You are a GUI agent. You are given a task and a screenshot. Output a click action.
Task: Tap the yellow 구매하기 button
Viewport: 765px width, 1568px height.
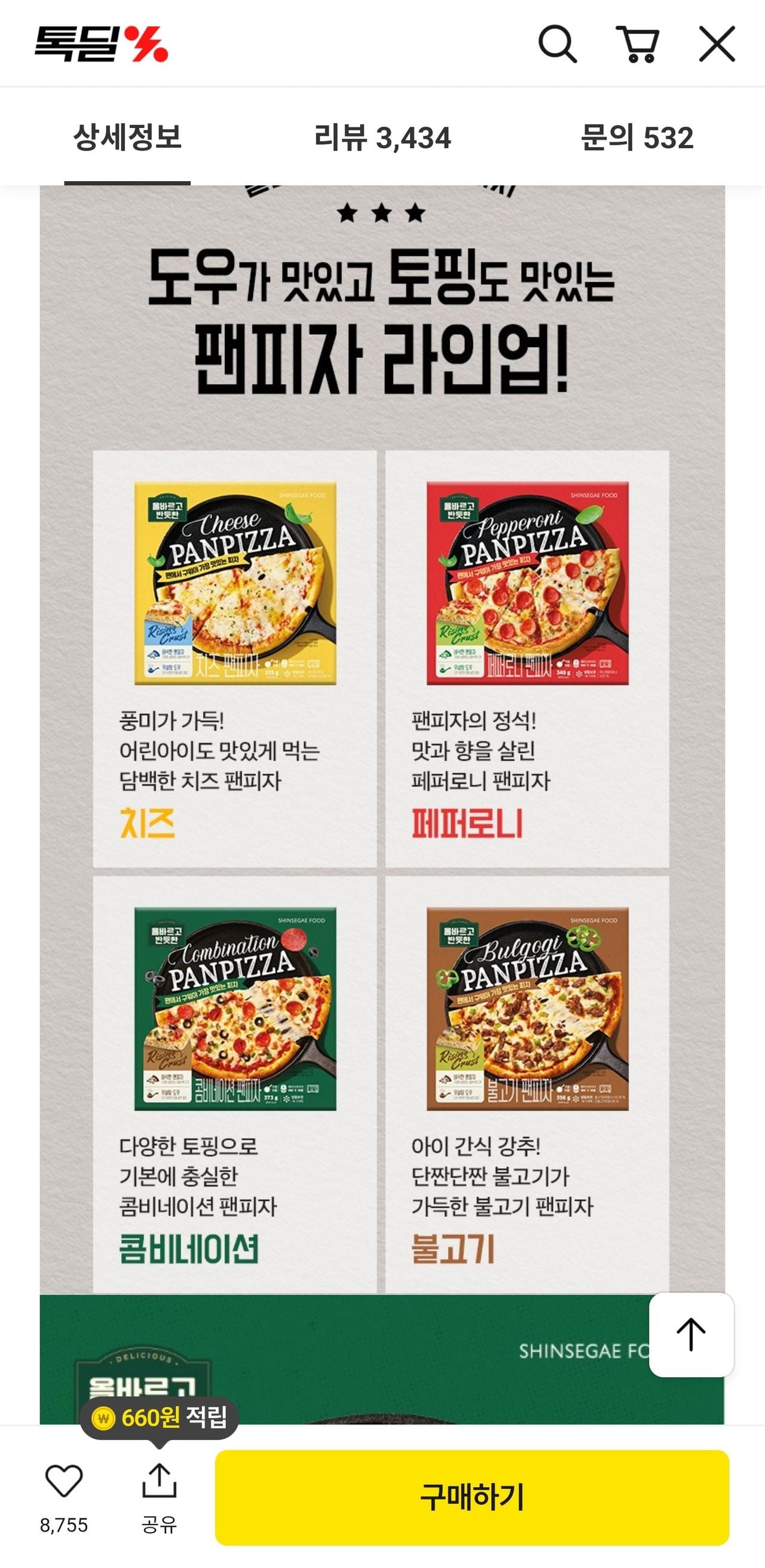tap(472, 1497)
